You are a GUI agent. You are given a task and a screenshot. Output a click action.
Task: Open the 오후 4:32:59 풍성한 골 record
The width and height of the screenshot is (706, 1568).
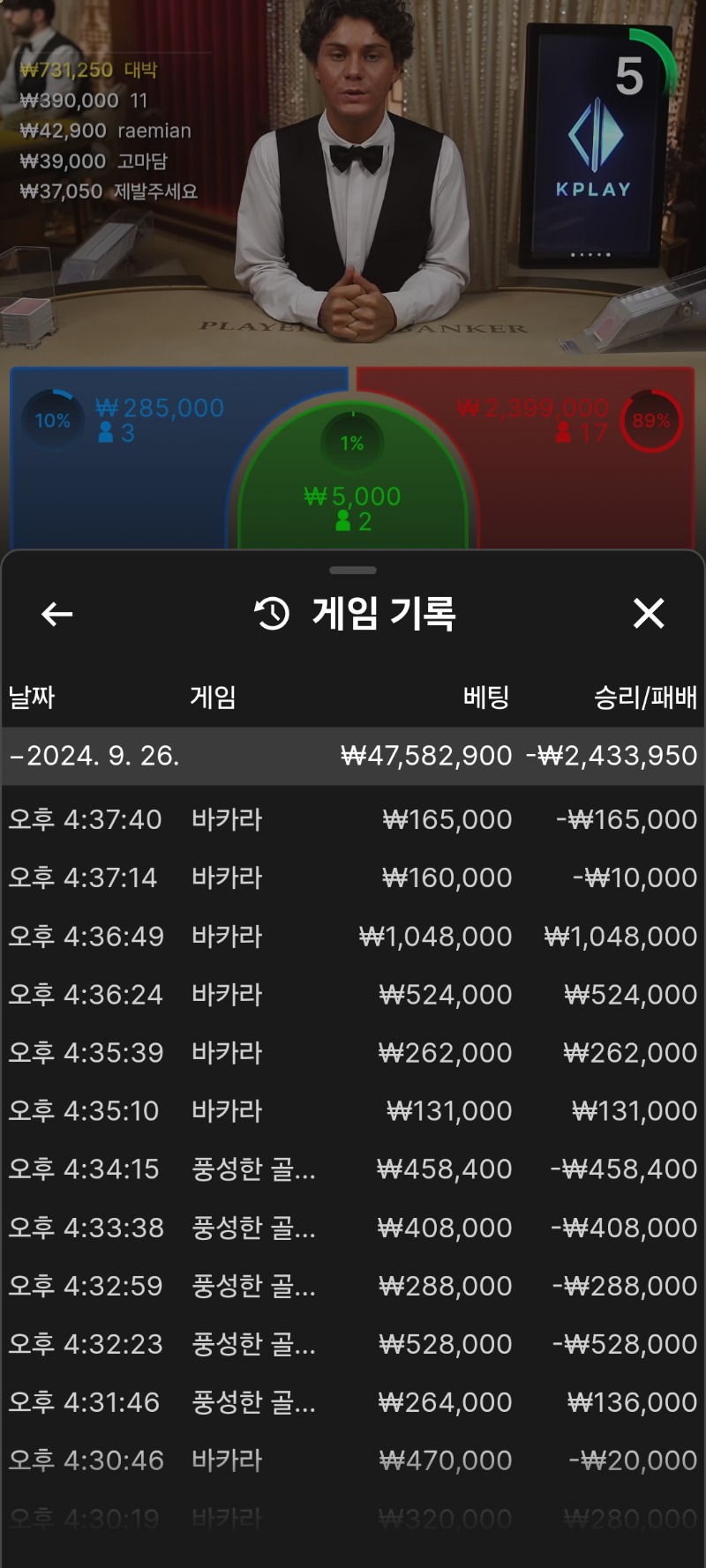coord(353,1285)
